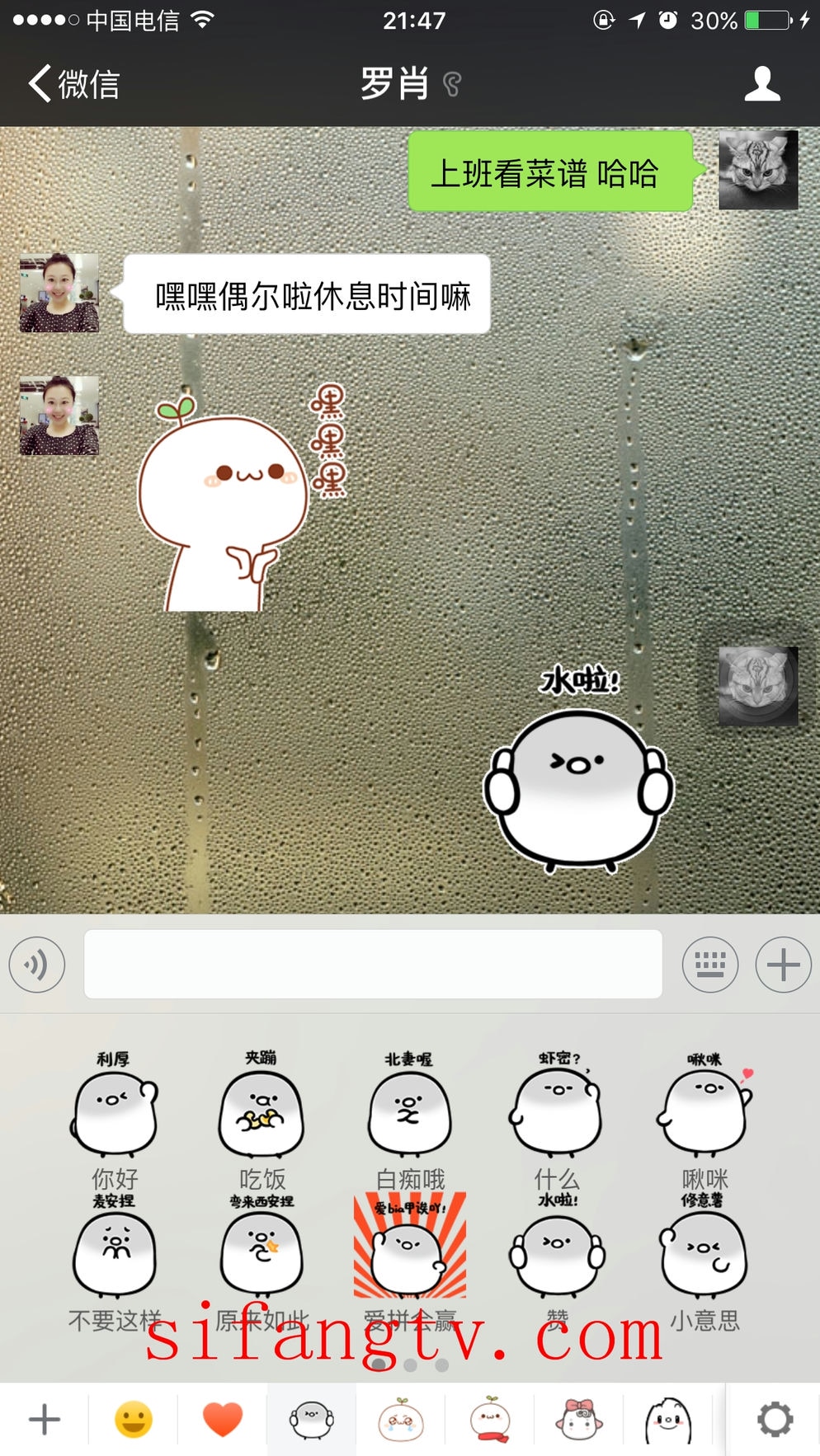
Task: Open sticker settings gear
Action: 775,1420
